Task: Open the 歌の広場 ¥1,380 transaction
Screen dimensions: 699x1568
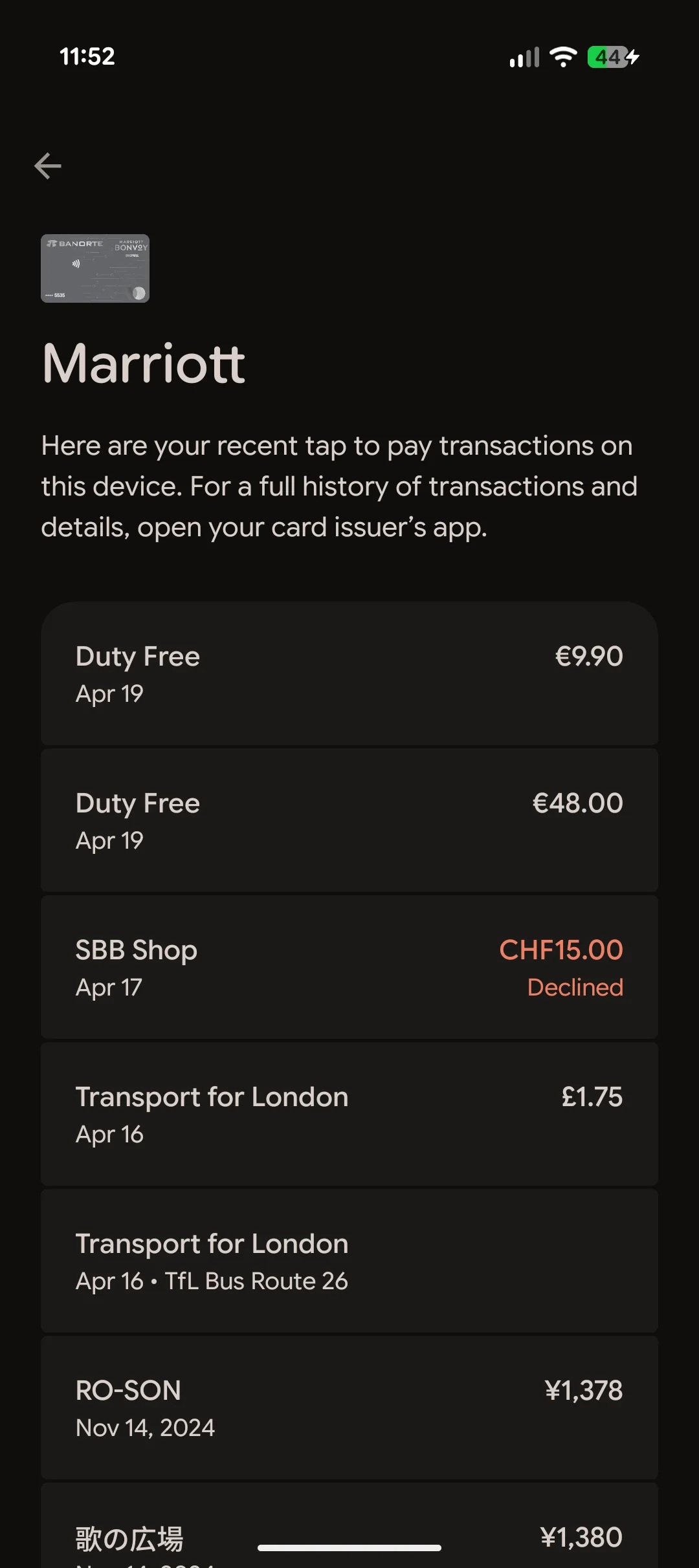Action: tap(349, 1525)
